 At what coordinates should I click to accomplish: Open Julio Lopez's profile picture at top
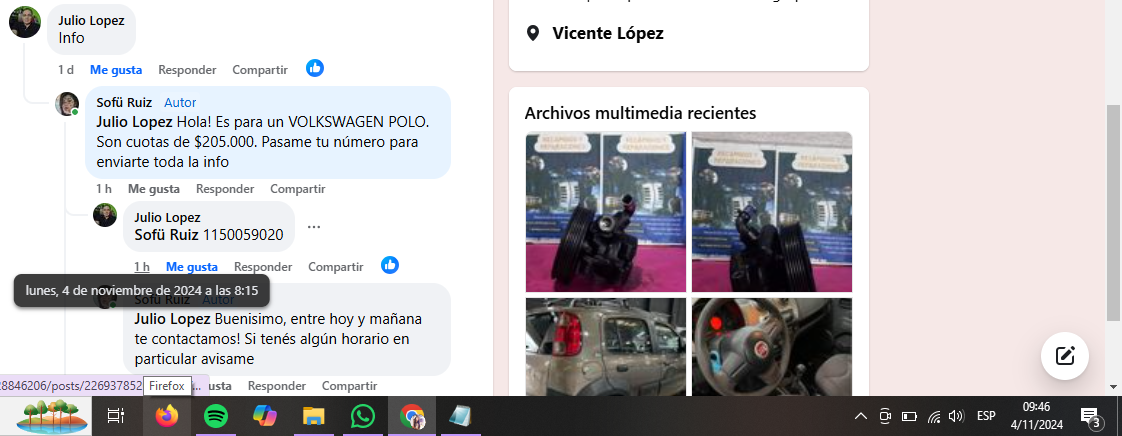click(x=25, y=22)
